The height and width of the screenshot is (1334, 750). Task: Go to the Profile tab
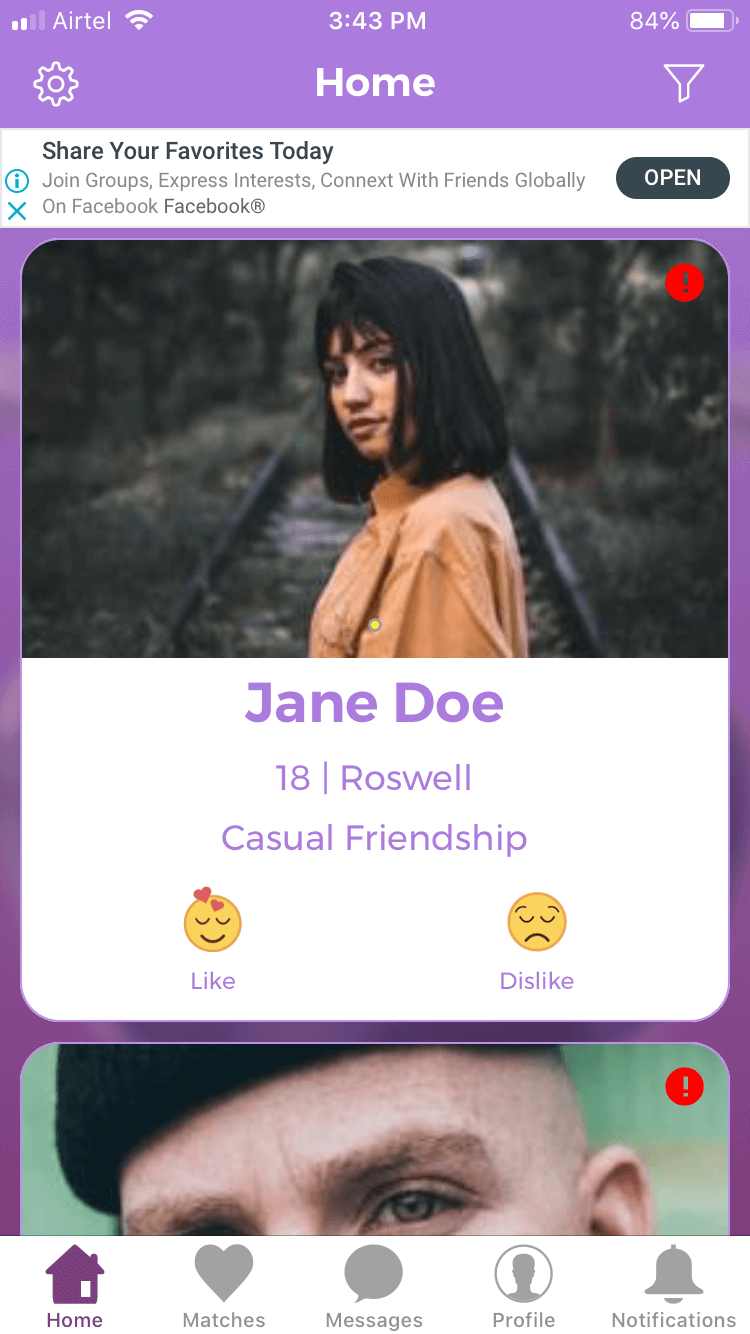click(524, 1287)
